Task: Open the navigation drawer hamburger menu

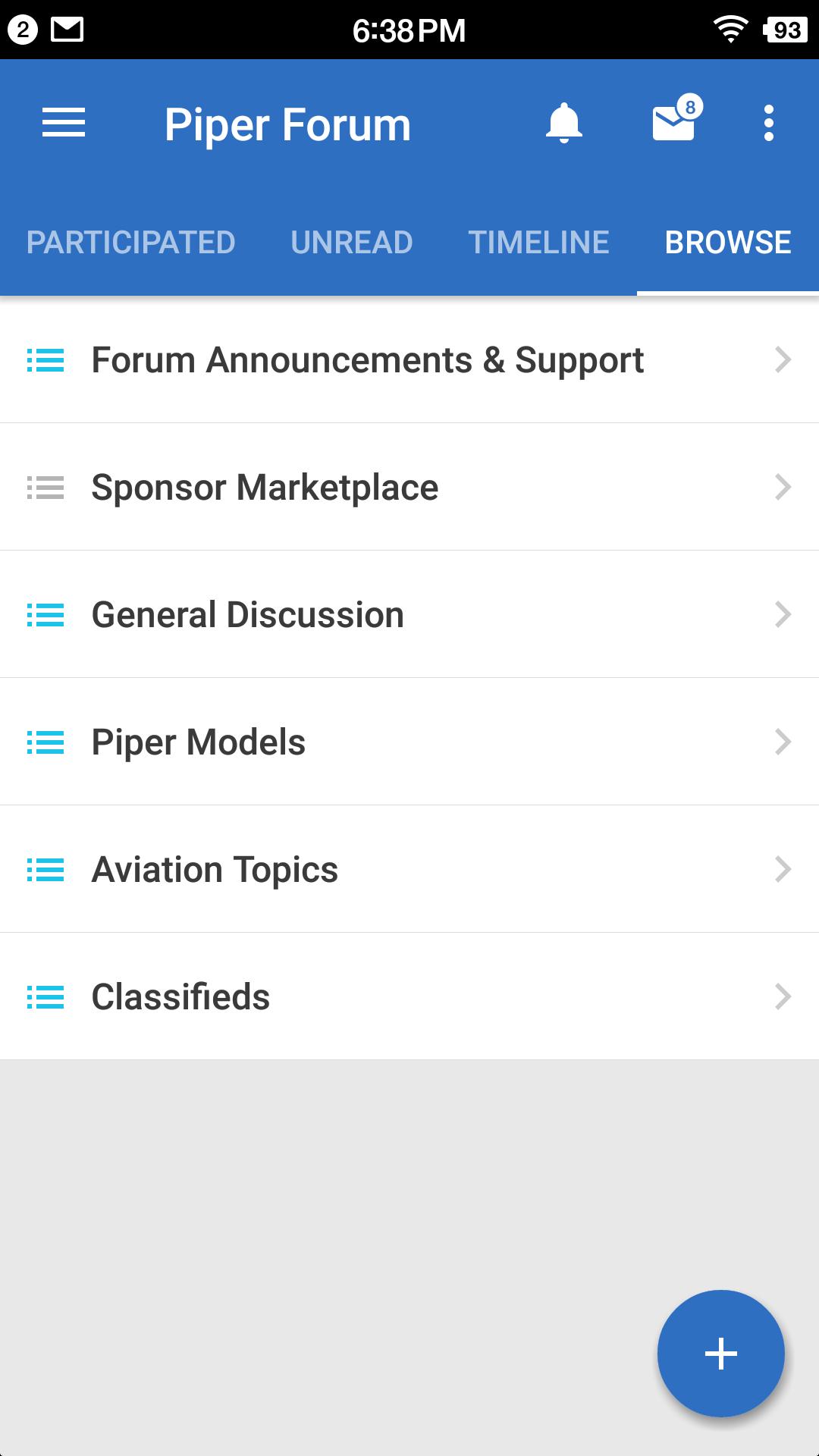Action: coord(64,124)
